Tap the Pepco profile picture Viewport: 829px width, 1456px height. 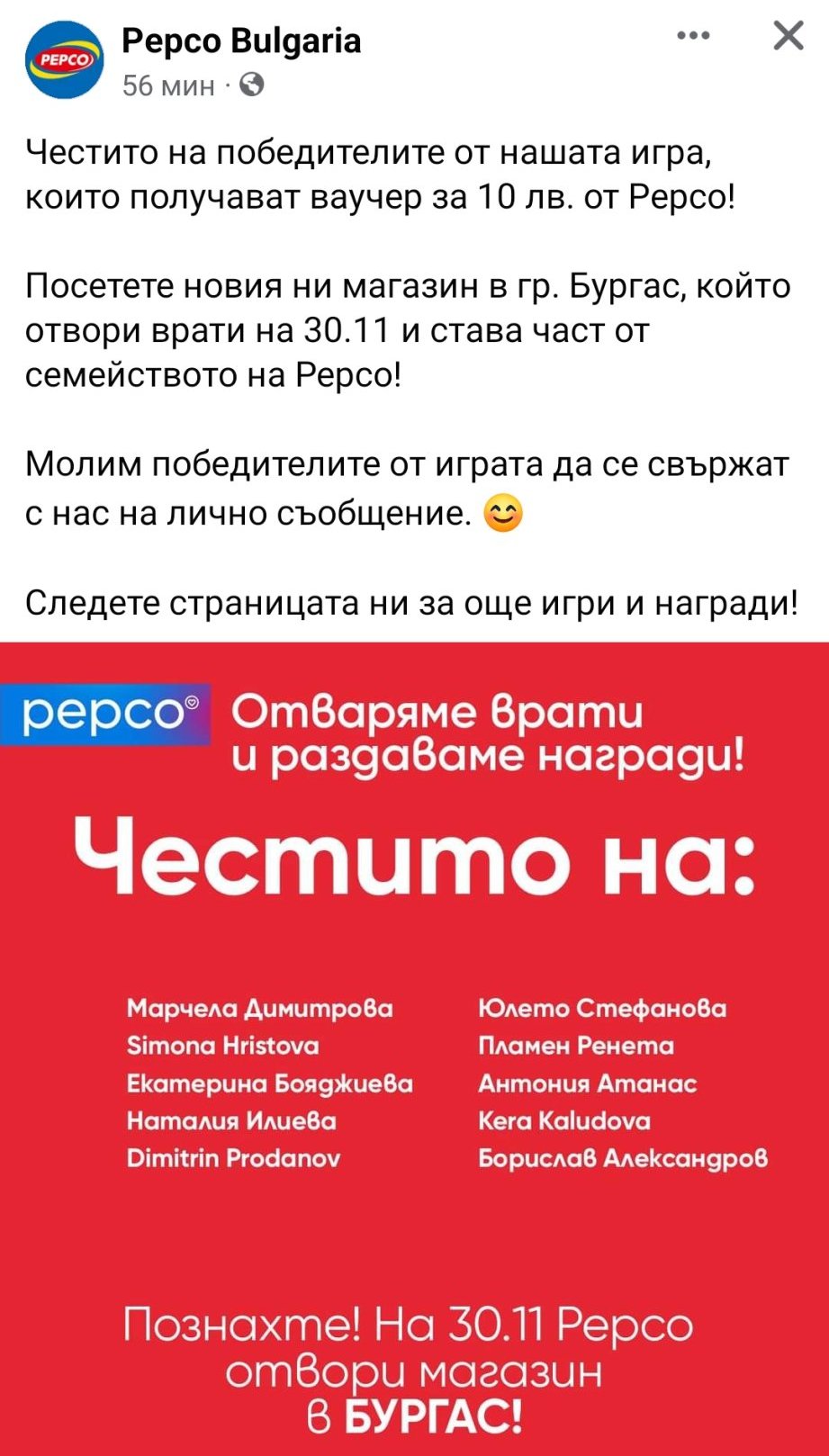64,60
